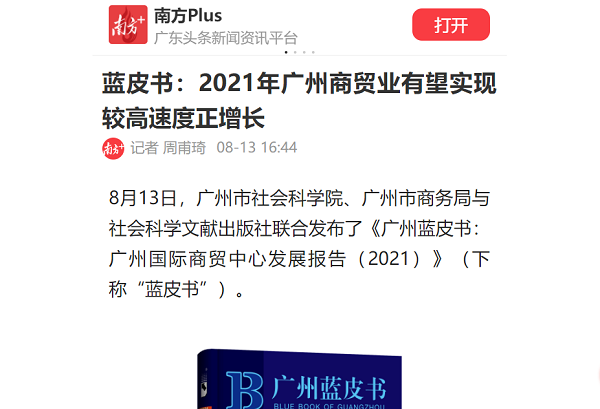The width and height of the screenshot is (600, 409).
Task: Open the 记者 周甫琦 author avatar
Action: [113, 148]
